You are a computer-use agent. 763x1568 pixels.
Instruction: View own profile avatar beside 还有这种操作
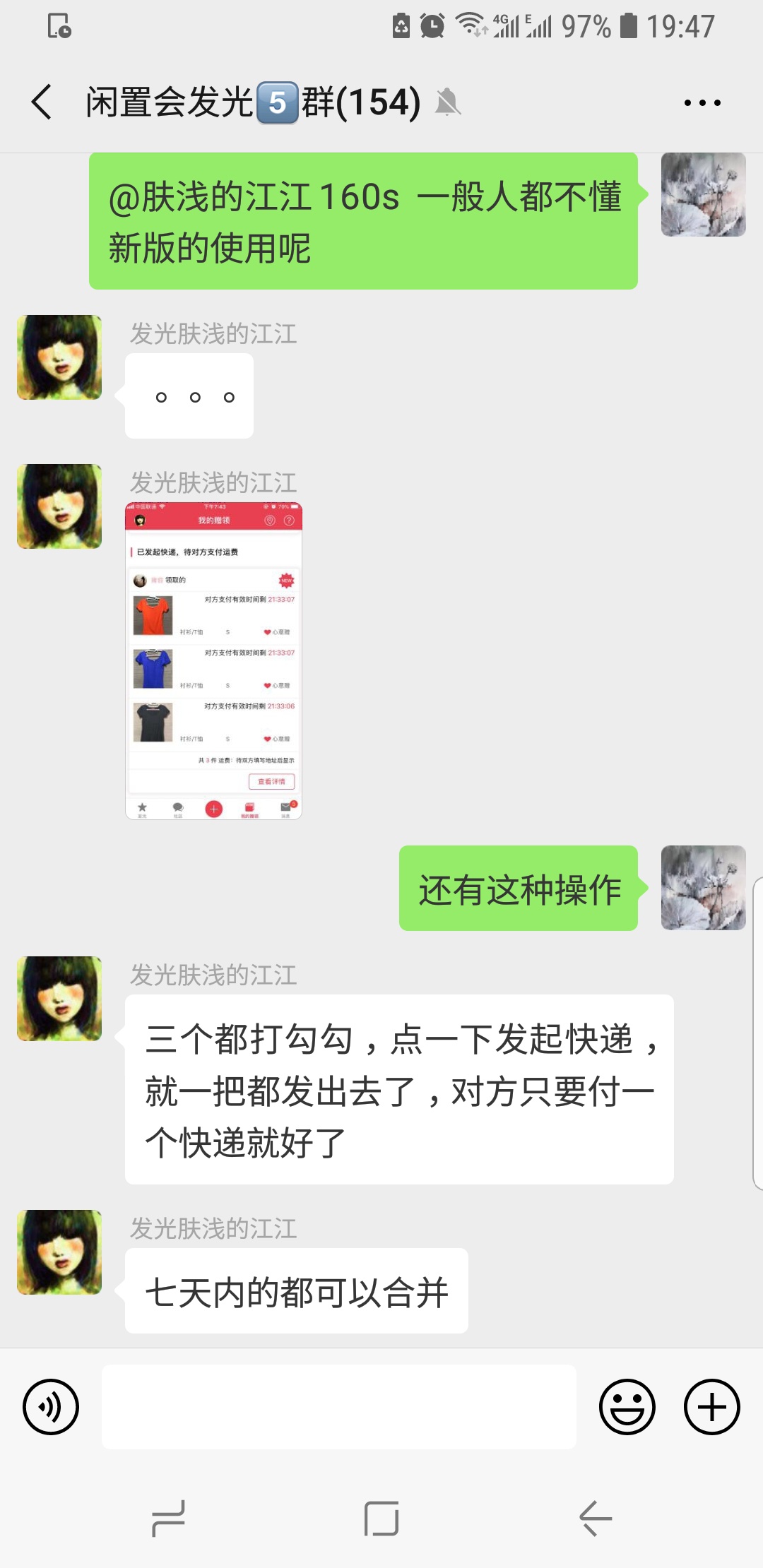point(704,888)
